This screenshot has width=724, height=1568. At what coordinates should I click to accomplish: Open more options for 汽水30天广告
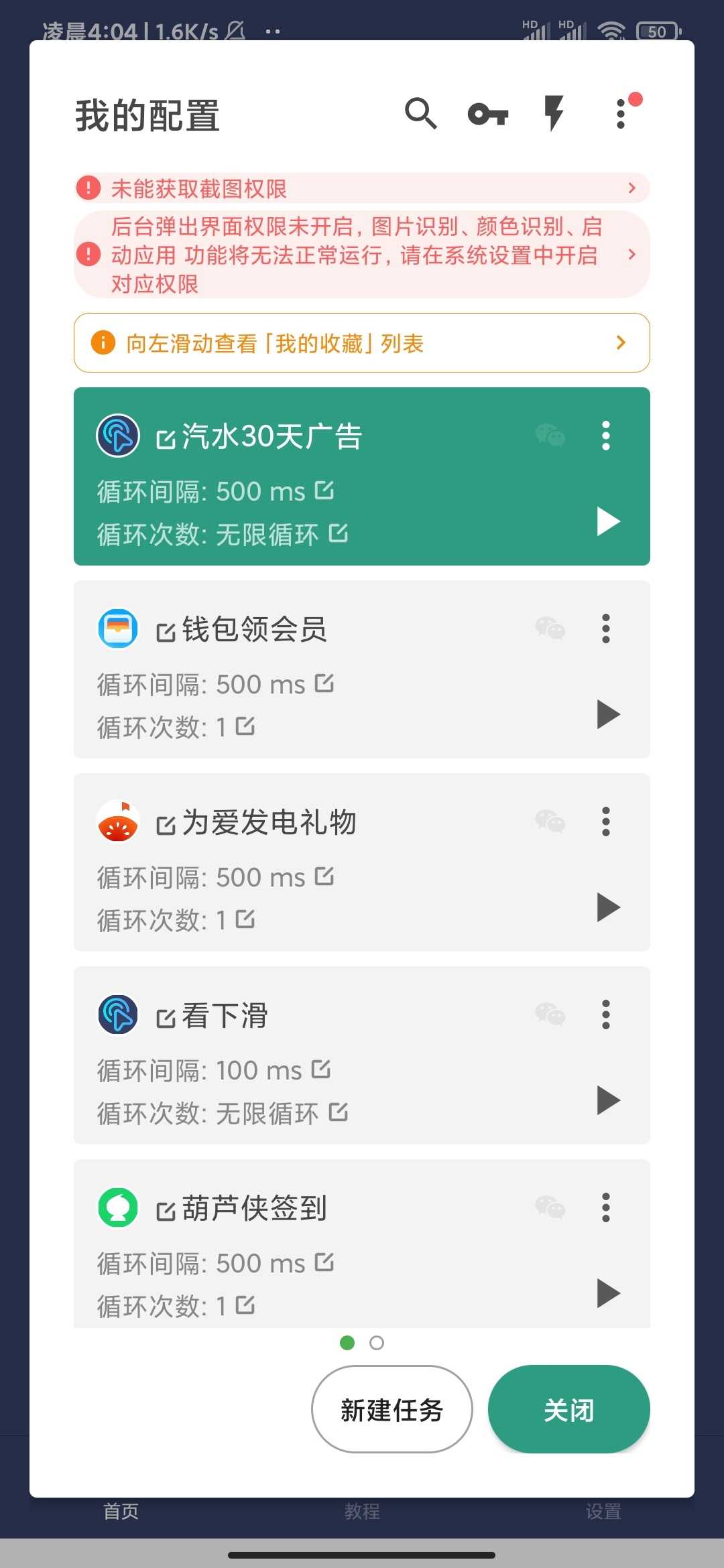pyautogui.click(x=606, y=436)
